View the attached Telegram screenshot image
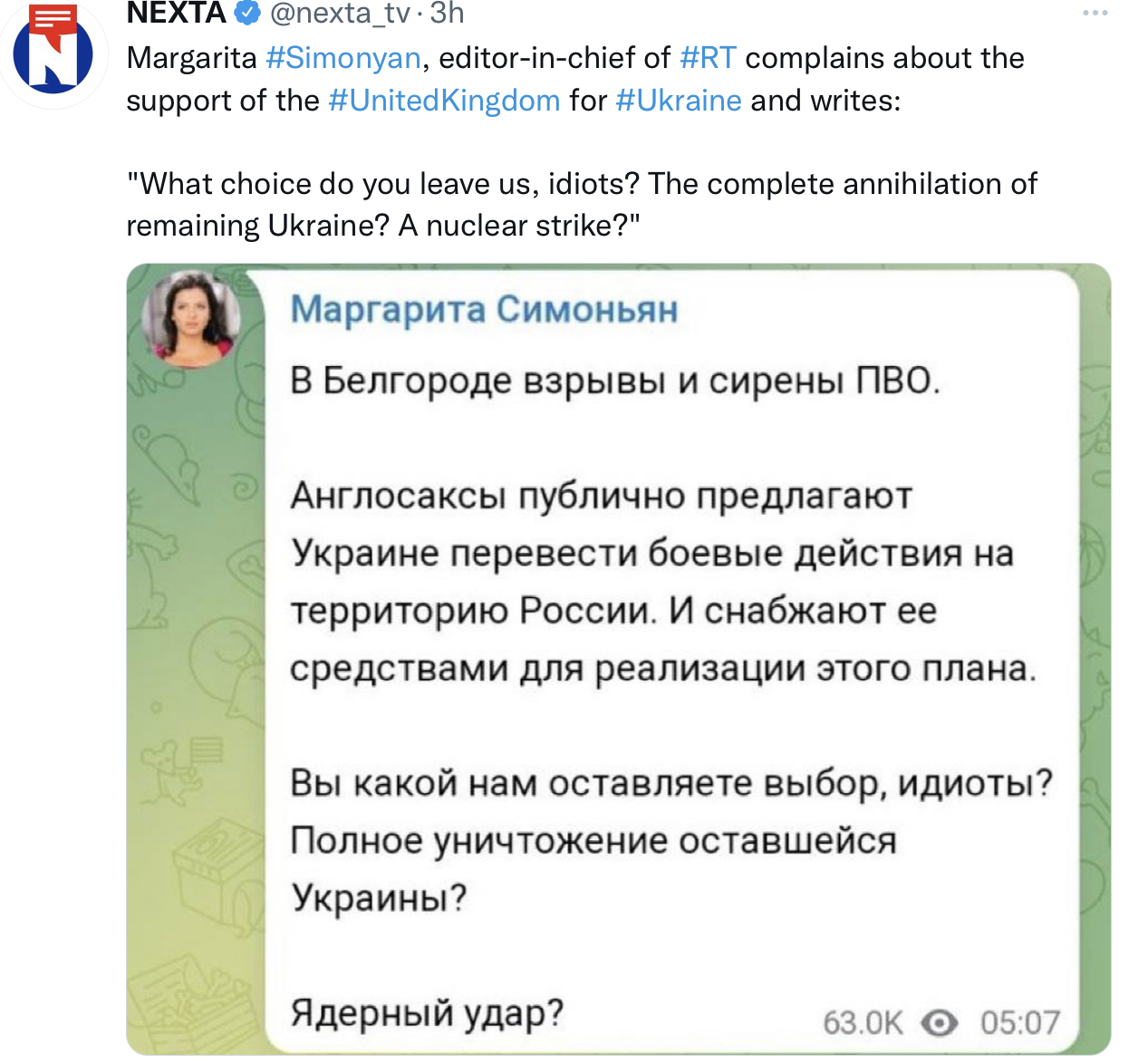 [618, 659]
